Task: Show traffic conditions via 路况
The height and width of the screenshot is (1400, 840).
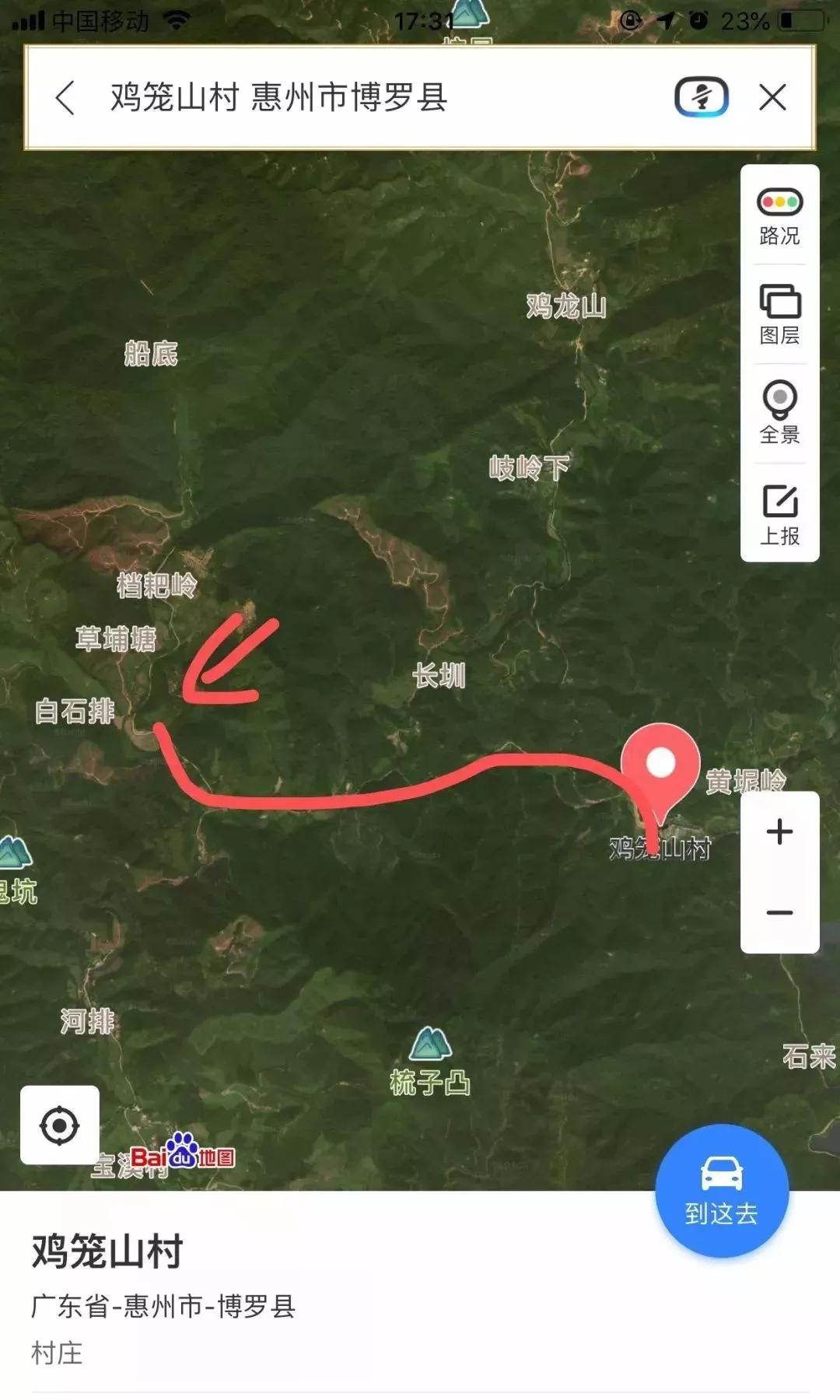Action: tap(779, 217)
